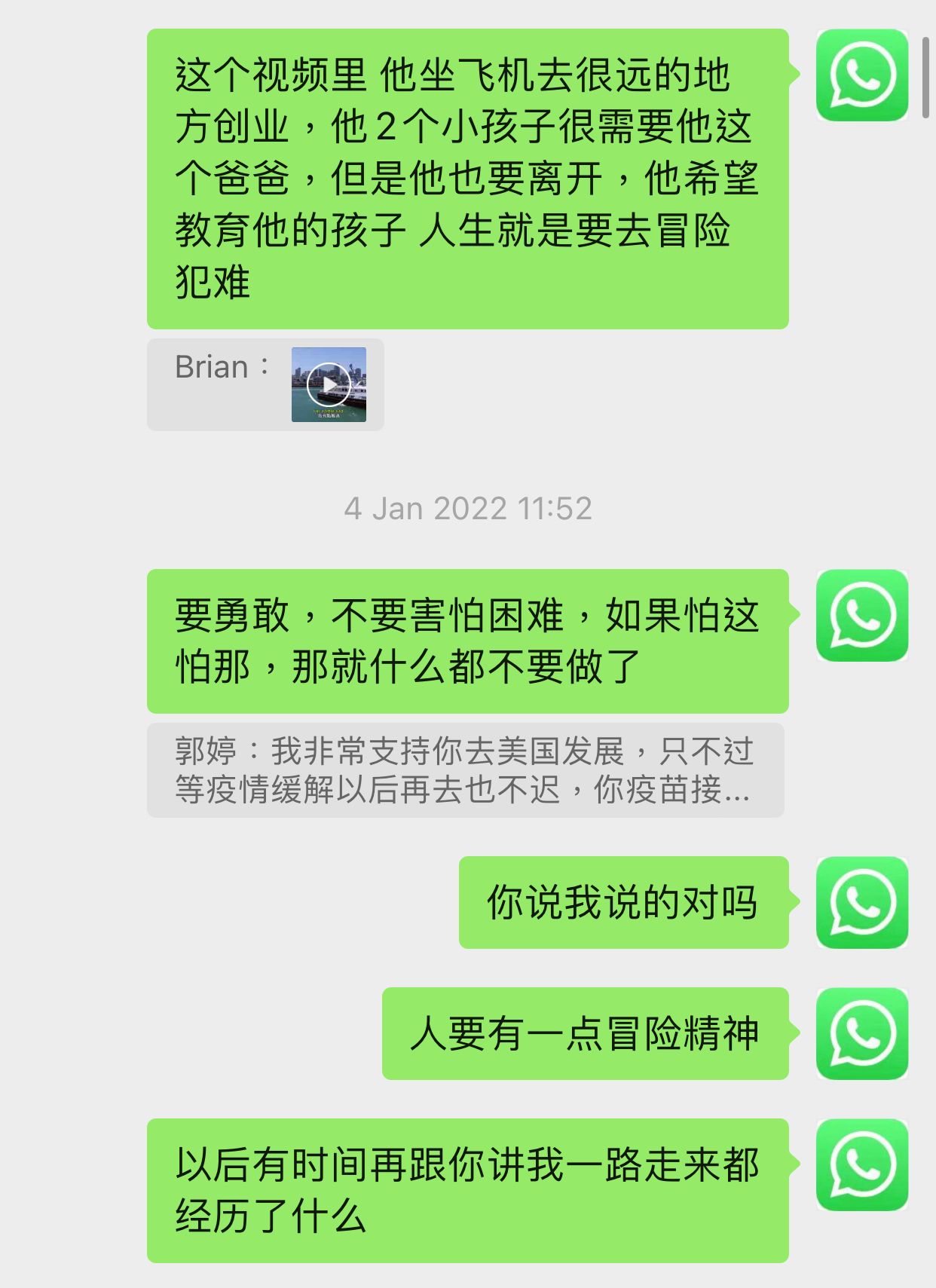Open the quoted message from 郭婷
Viewport: 936px width, 1288px height.
click(465, 769)
